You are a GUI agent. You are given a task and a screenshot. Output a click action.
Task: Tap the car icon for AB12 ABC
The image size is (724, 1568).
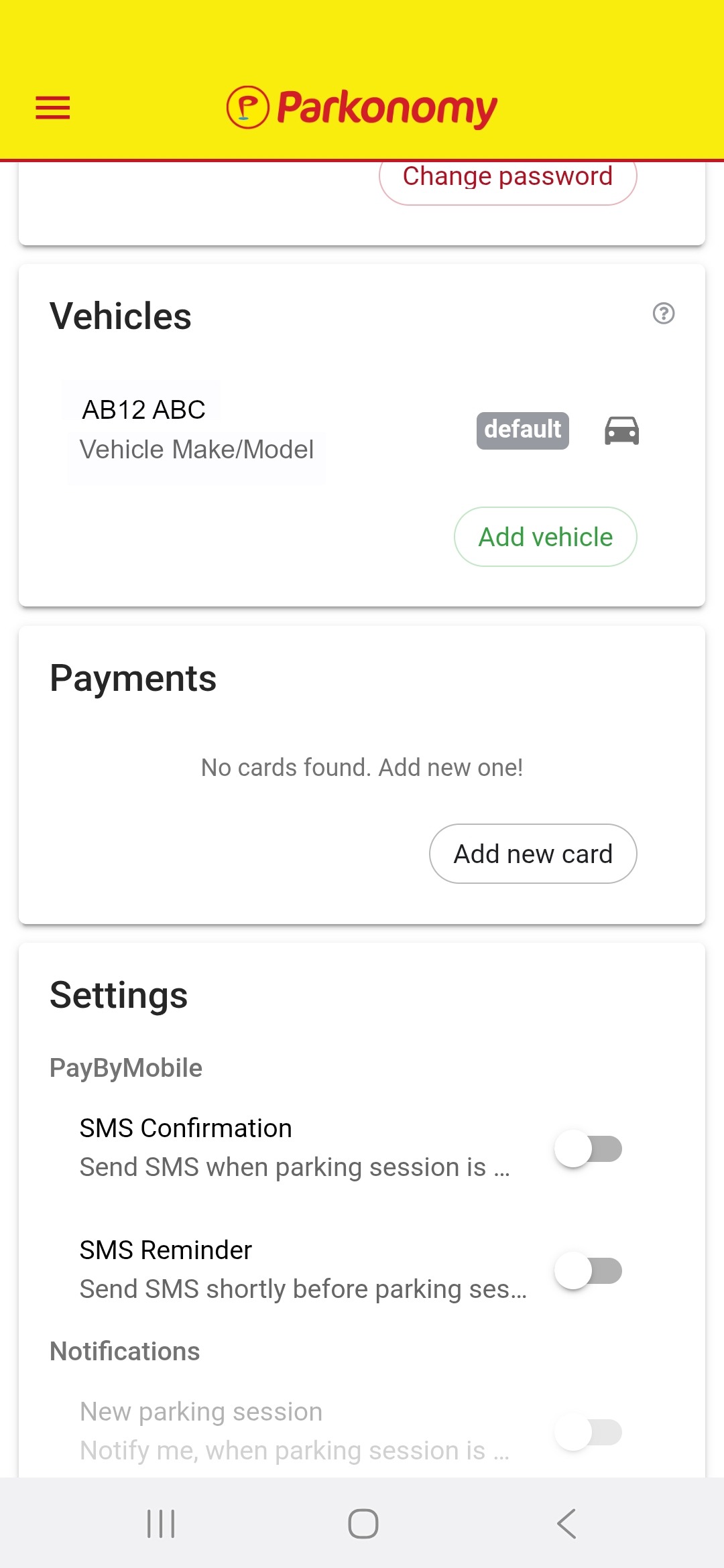click(621, 430)
